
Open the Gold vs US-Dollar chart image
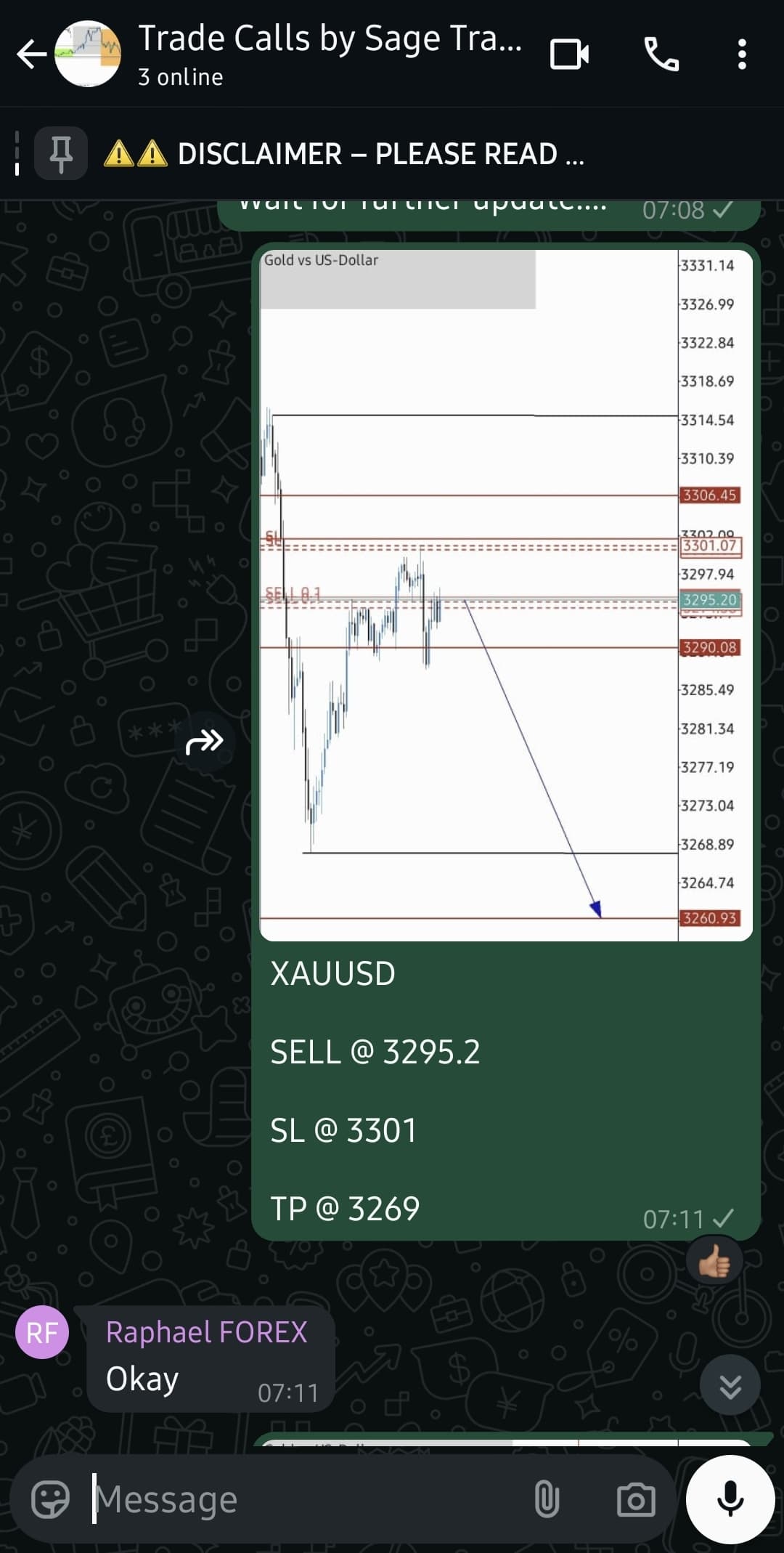point(505,594)
